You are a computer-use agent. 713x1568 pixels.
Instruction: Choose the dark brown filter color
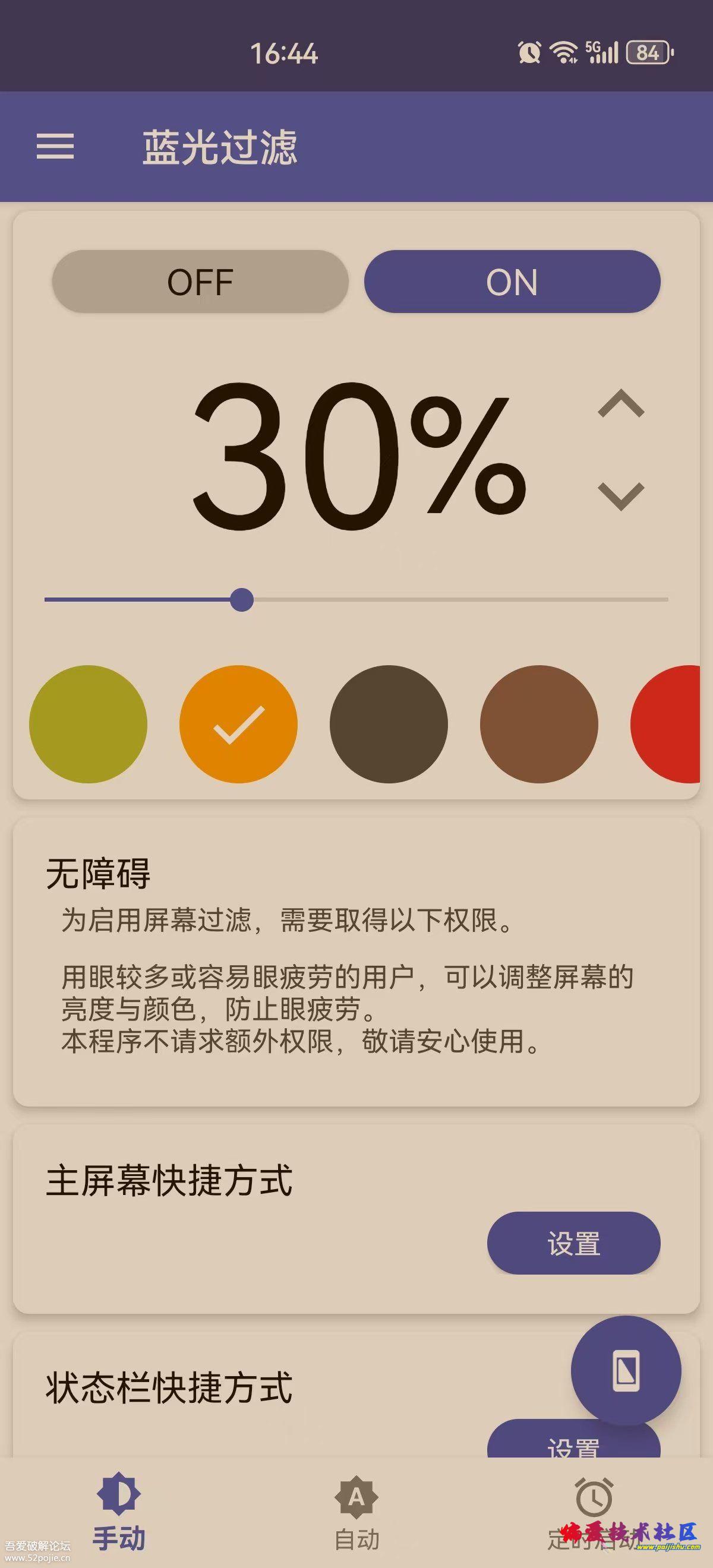coord(389,724)
